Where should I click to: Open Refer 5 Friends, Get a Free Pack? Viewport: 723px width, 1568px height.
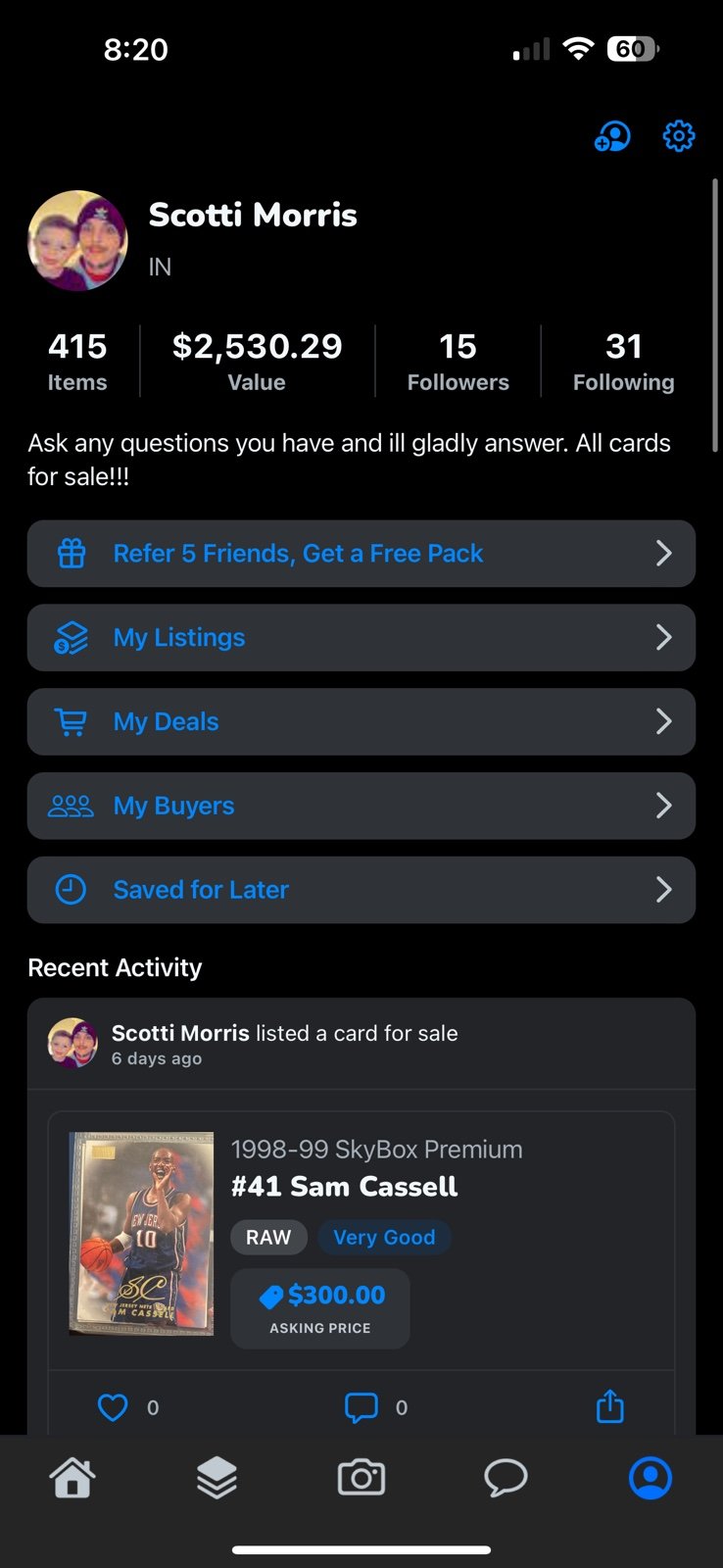coord(361,554)
